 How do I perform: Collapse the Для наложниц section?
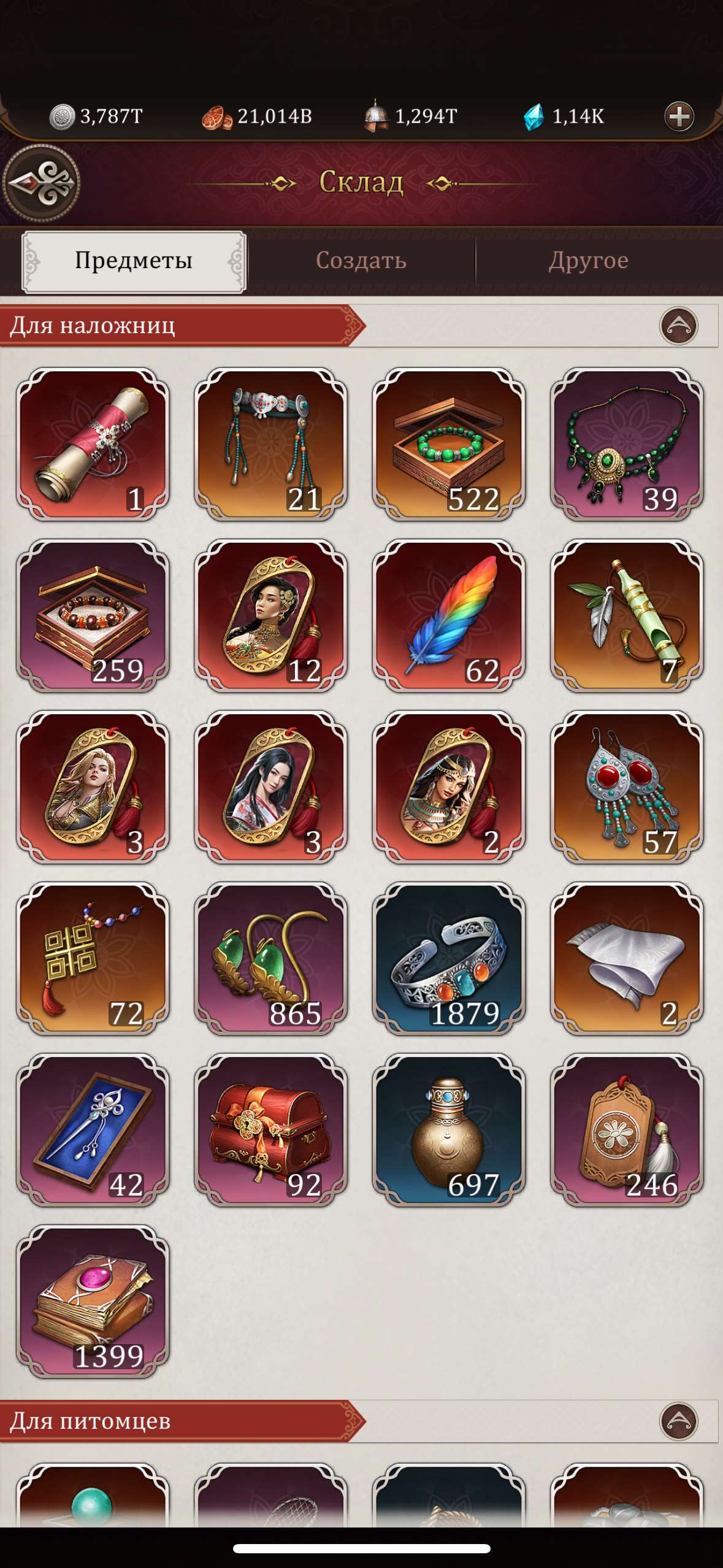(x=678, y=325)
